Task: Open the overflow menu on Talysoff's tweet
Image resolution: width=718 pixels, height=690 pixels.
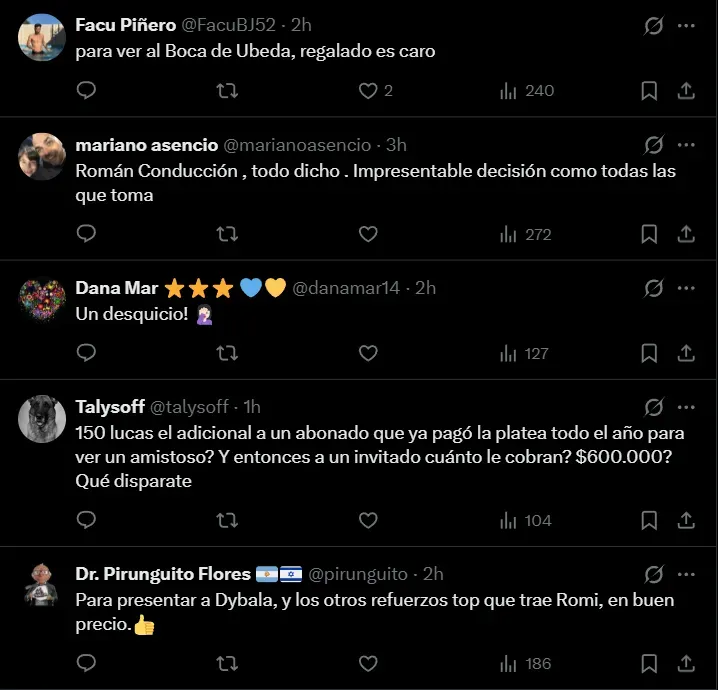Action: click(x=686, y=407)
